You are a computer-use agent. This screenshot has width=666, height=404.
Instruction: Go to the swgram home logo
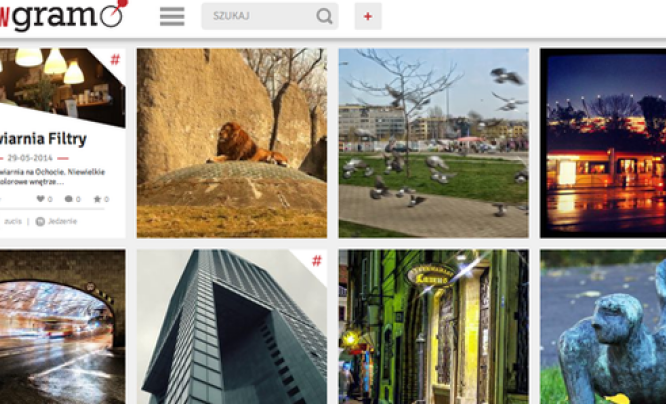click(60, 16)
